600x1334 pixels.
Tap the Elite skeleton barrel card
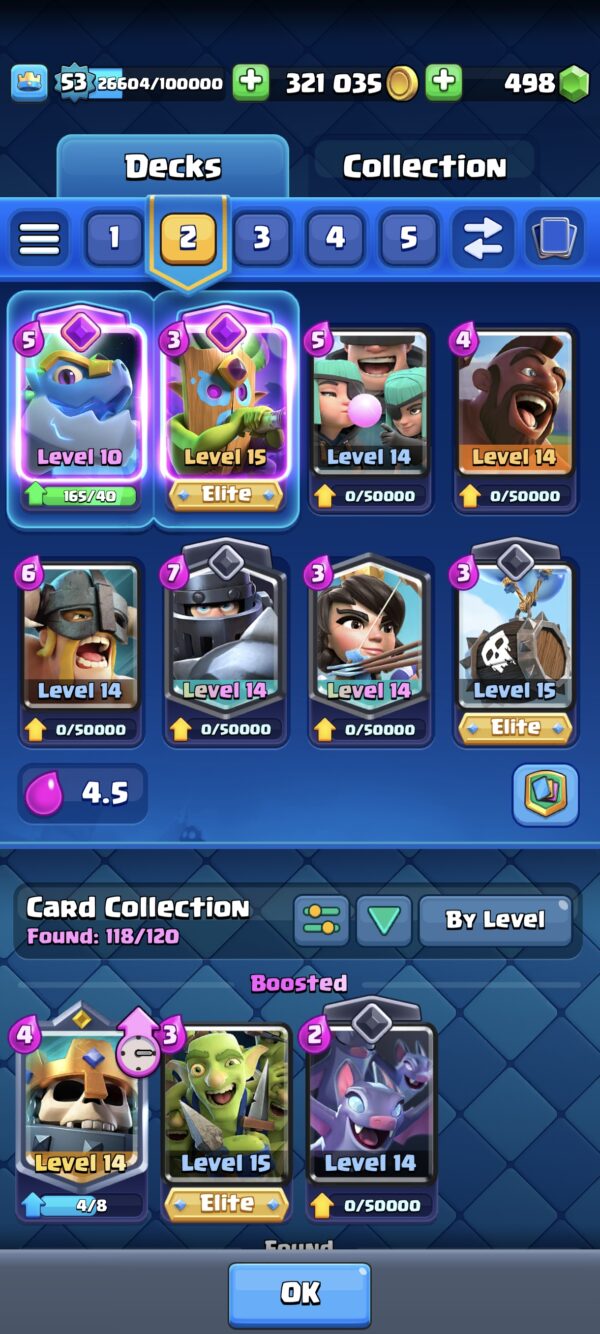tap(515, 644)
